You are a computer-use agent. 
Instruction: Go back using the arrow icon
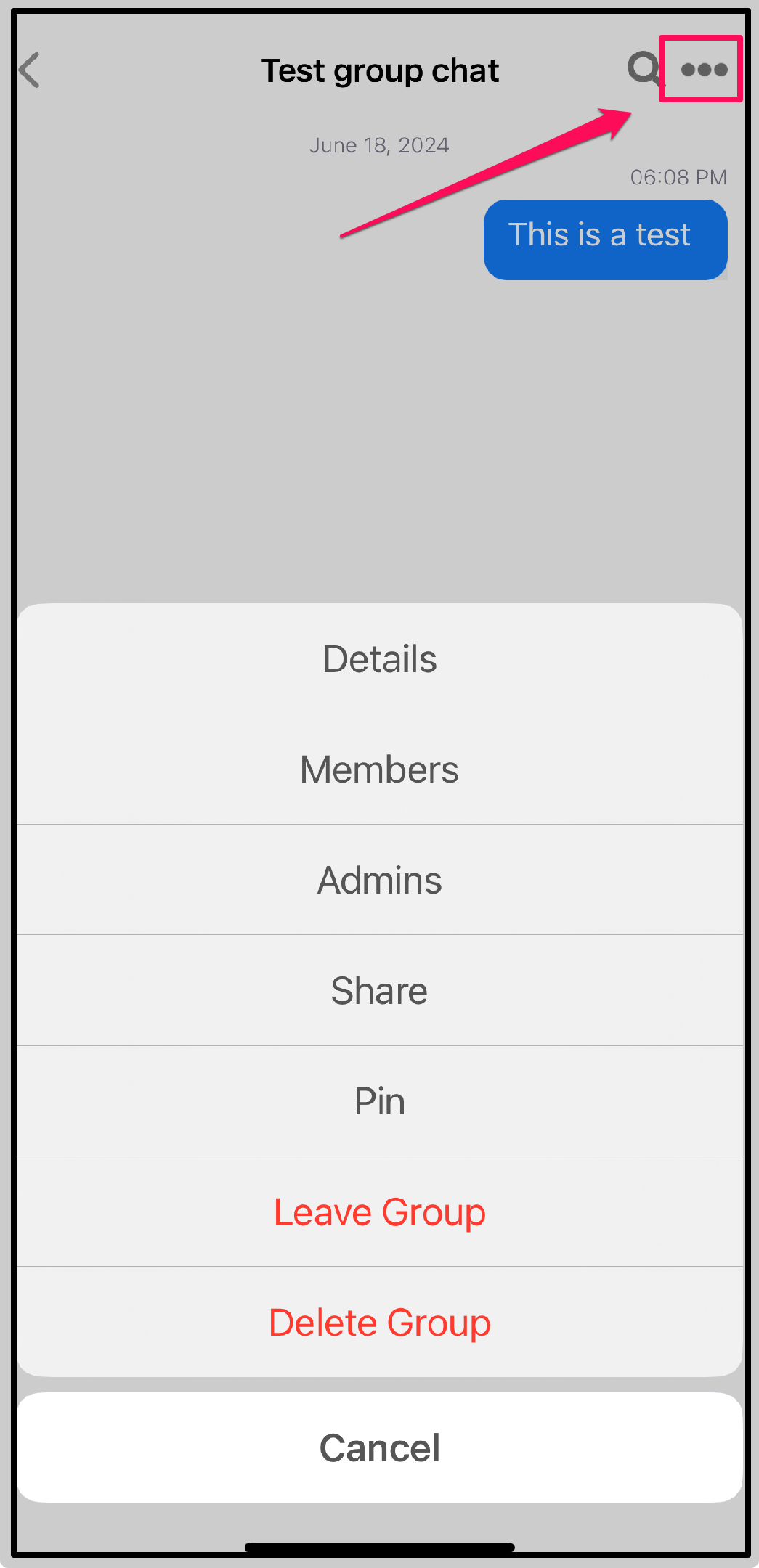[30, 70]
